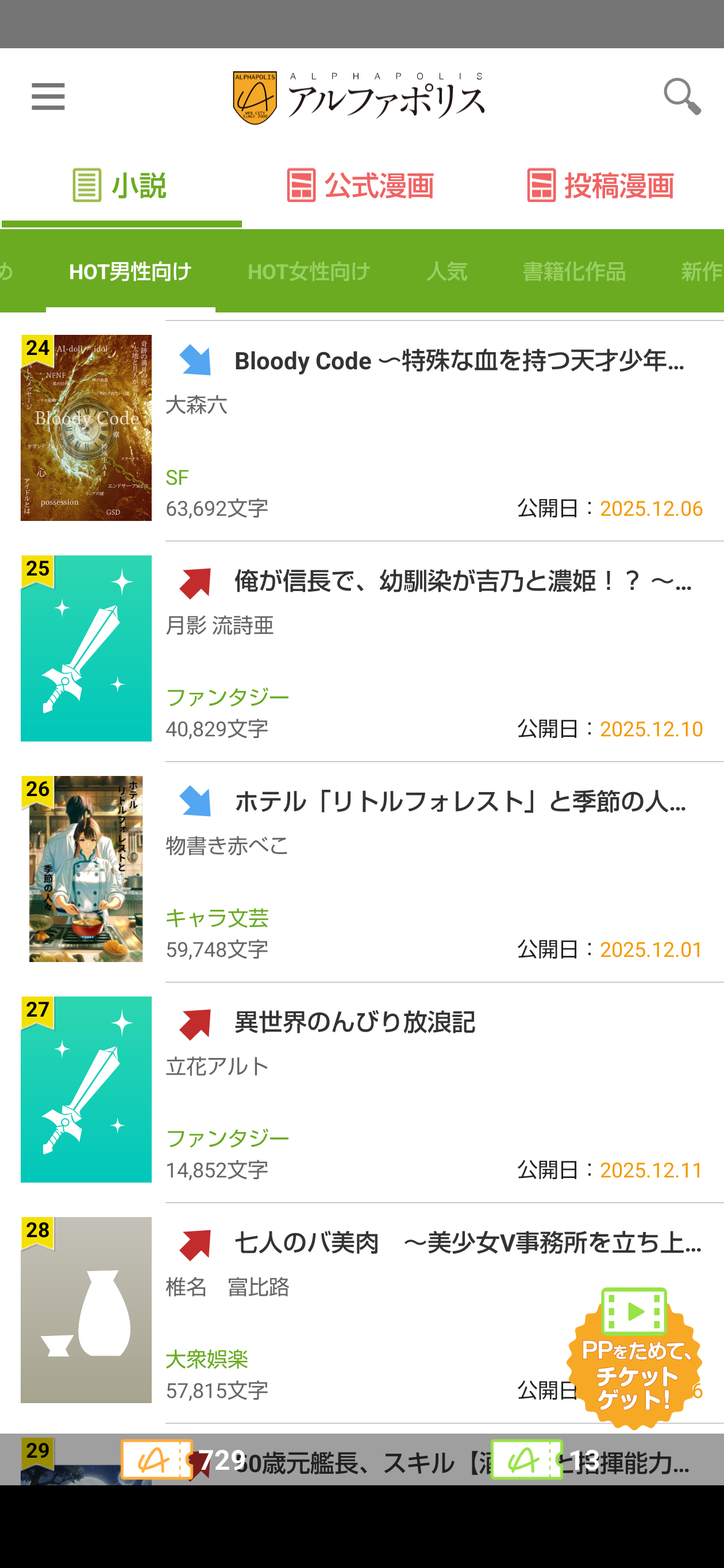View the 書籍化作品 tab
The height and width of the screenshot is (1568, 724).
point(573,272)
